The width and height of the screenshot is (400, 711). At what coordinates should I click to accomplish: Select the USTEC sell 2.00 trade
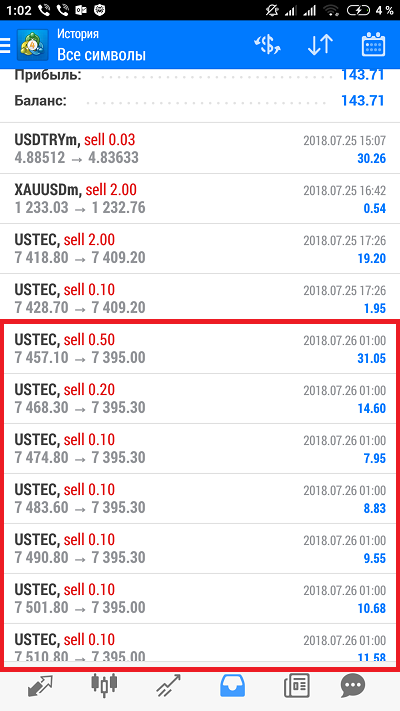tap(200, 248)
